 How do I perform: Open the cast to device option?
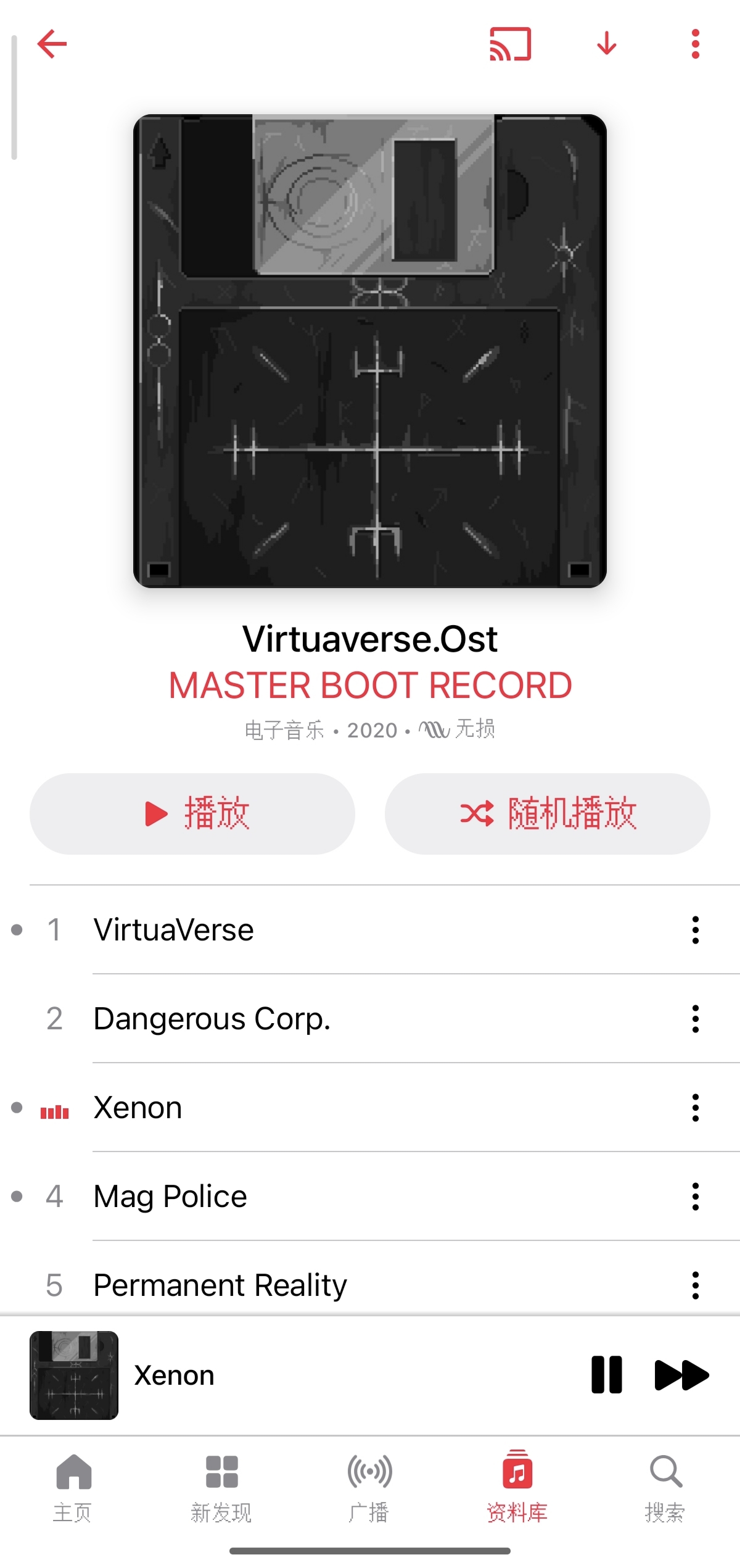pyautogui.click(x=510, y=44)
